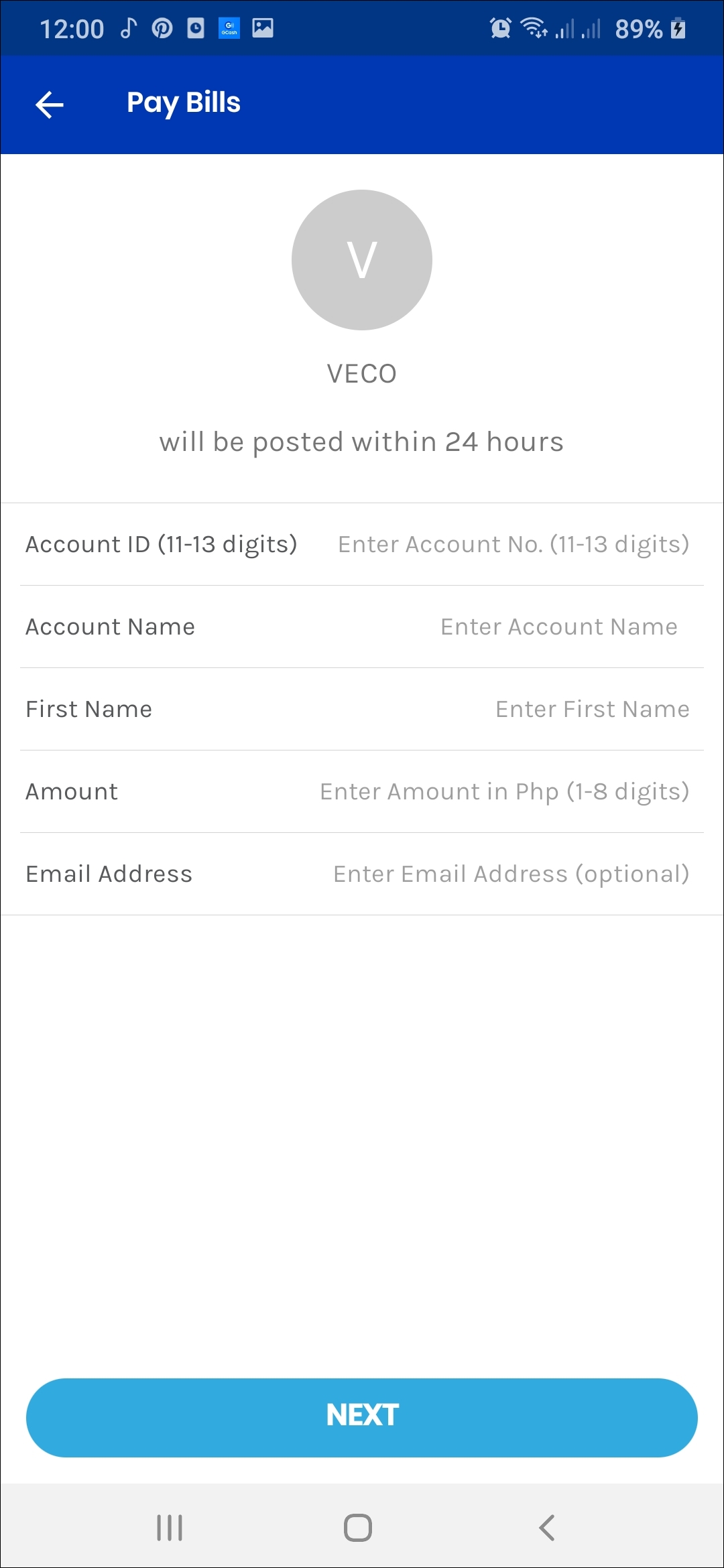Tap the NEXT button
Screen dimensions: 724x1568
pyautogui.click(x=362, y=1417)
